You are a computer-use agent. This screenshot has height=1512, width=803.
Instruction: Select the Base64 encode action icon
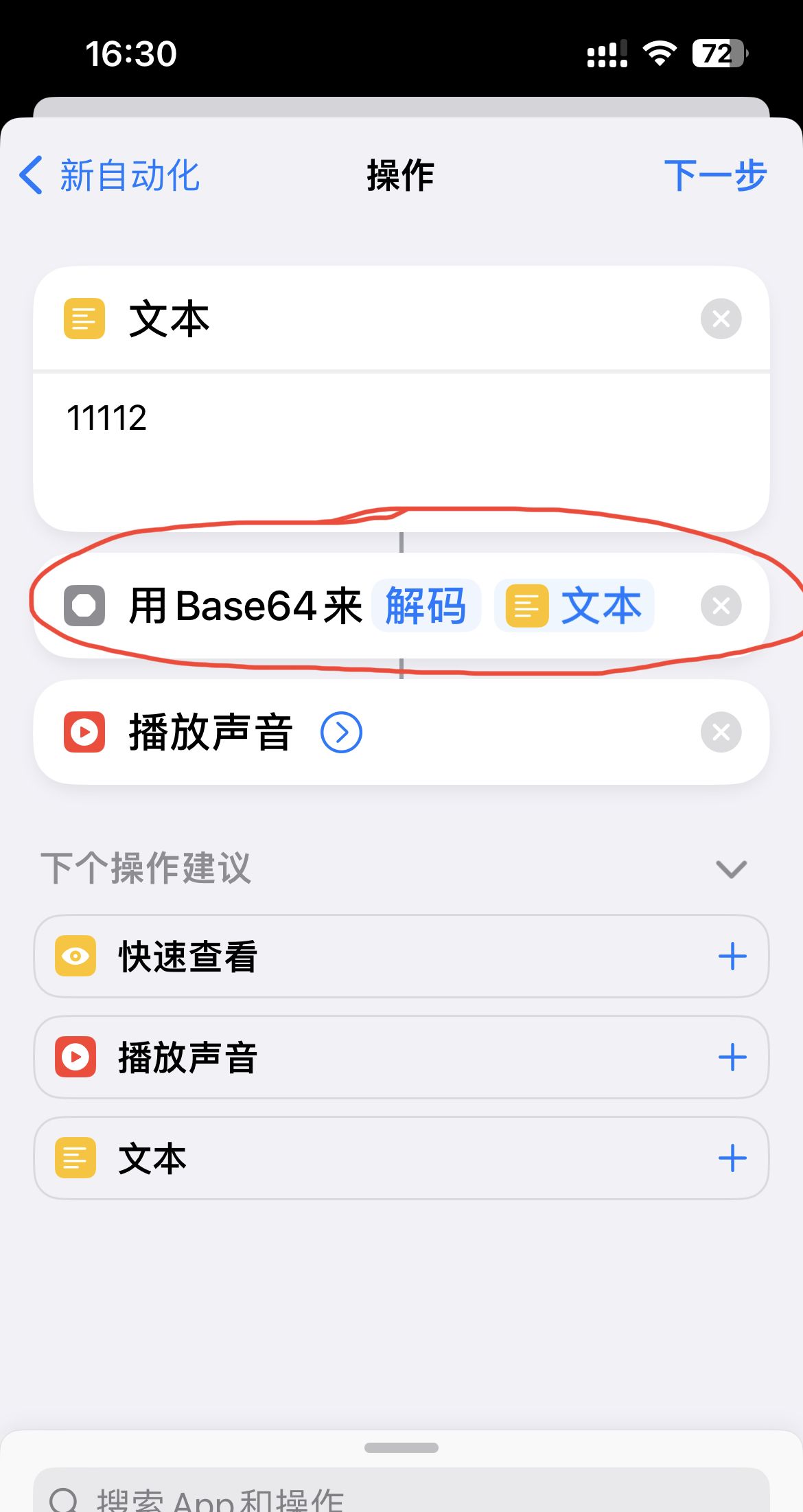[84, 606]
